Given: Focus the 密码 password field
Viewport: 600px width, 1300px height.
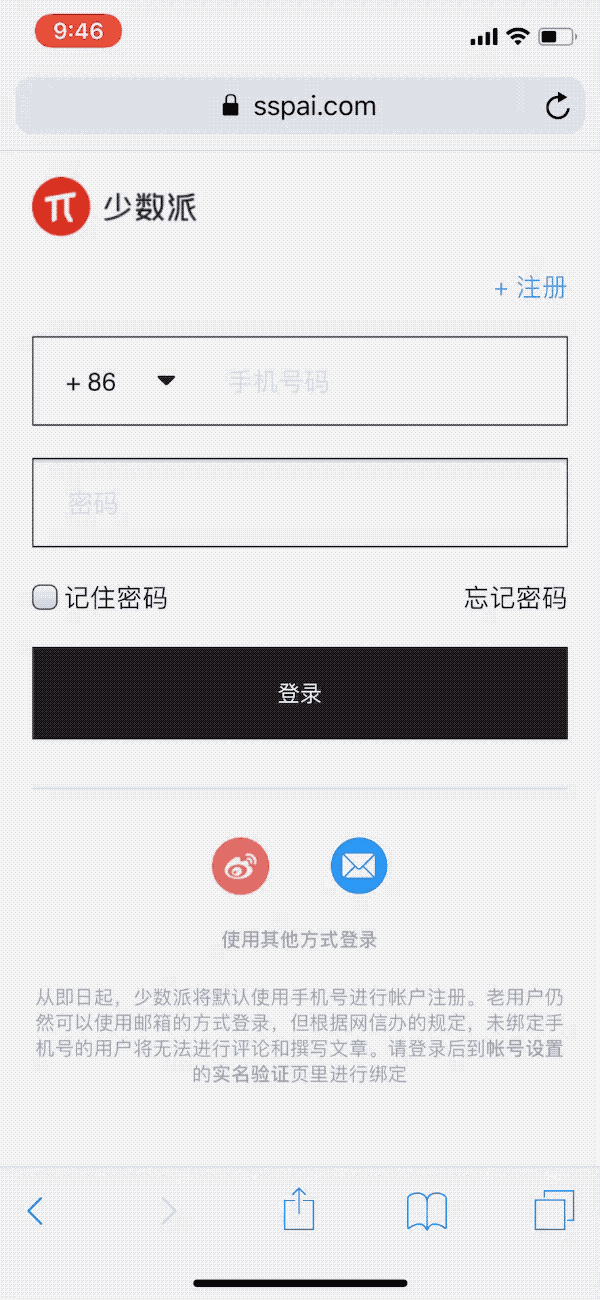Looking at the screenshot, I should click(x=300, y=503).
